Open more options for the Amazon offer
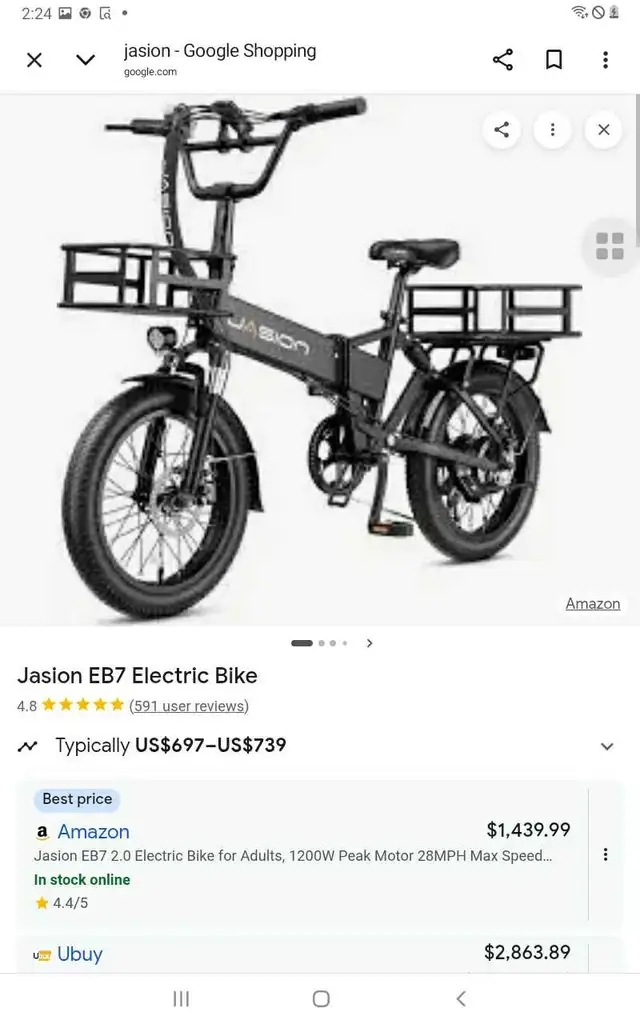 [x=605, y=855]
